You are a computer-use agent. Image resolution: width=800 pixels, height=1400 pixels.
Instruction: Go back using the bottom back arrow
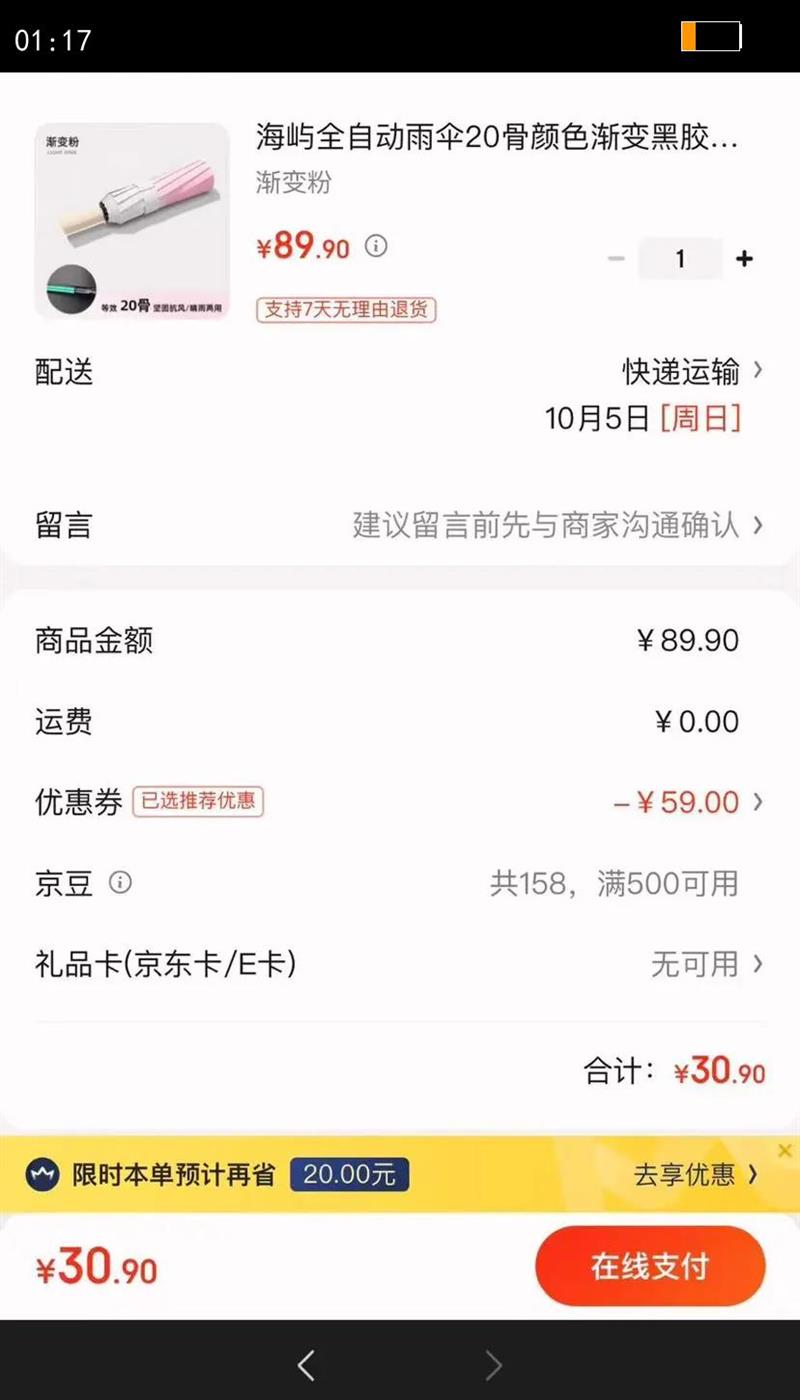[x=307, y=1365]
